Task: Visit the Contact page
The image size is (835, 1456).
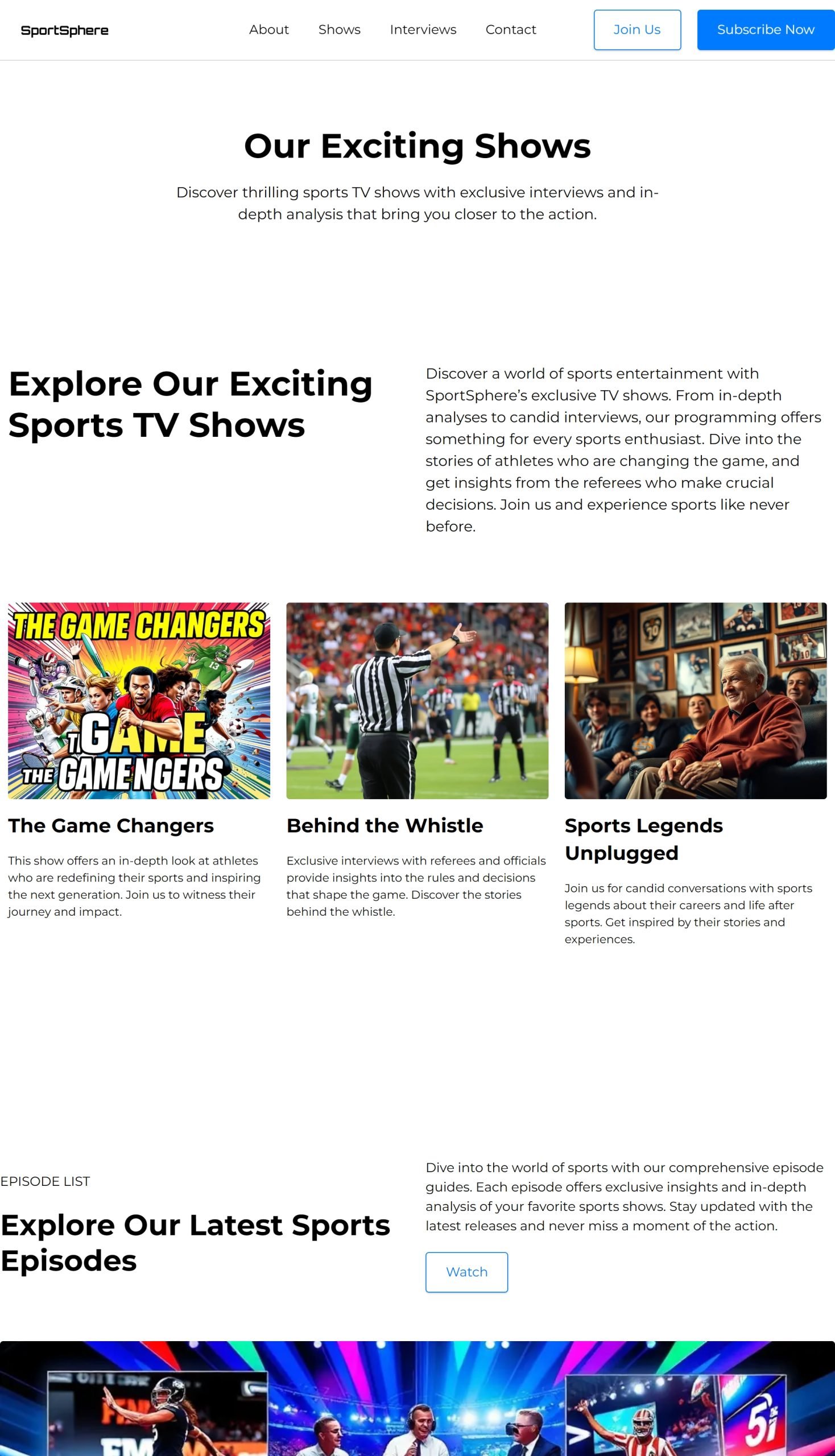Action: coord(510,30)
